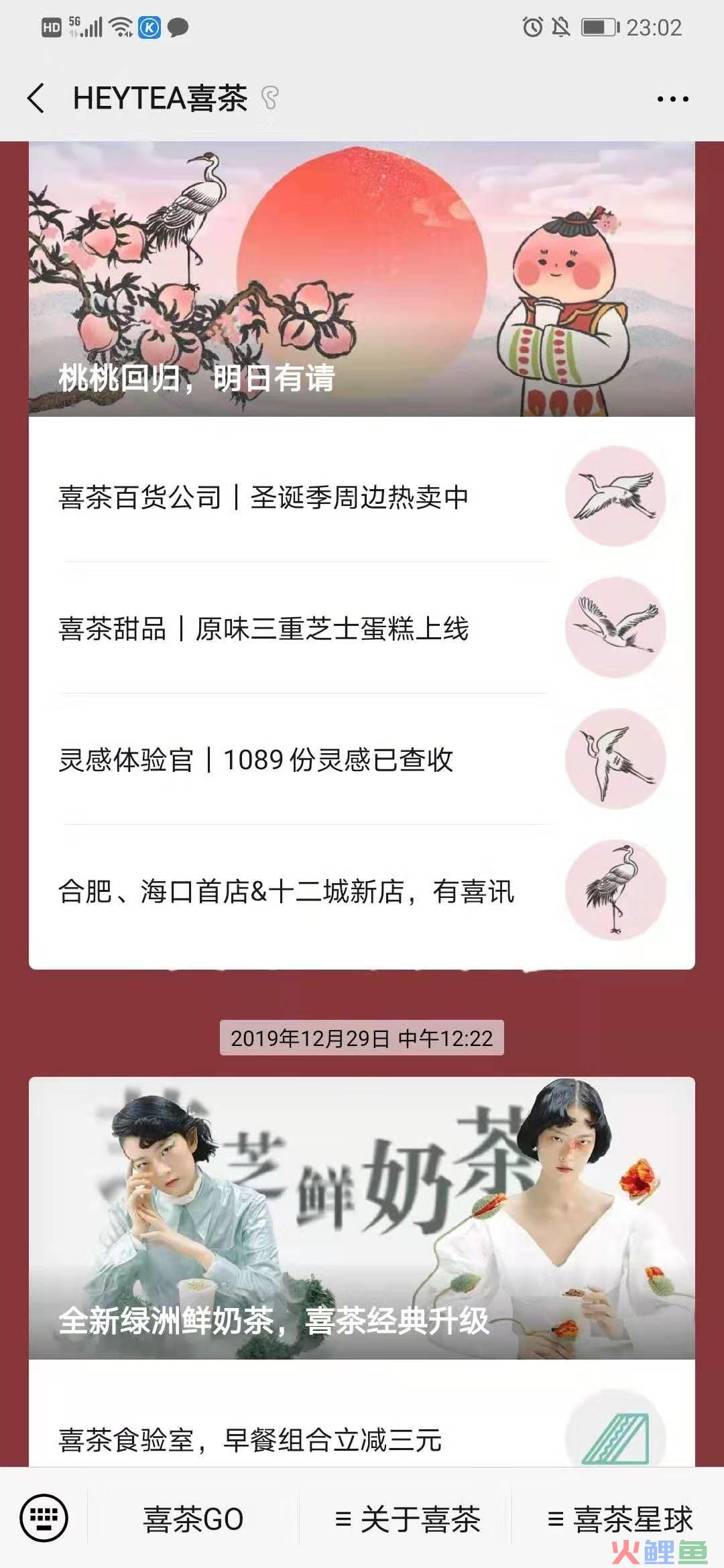Viewport: 724px width, 1568px height.
Task: Open the 喜茶GO menu
Action: pyautogui.click(x=193, y=1519)
